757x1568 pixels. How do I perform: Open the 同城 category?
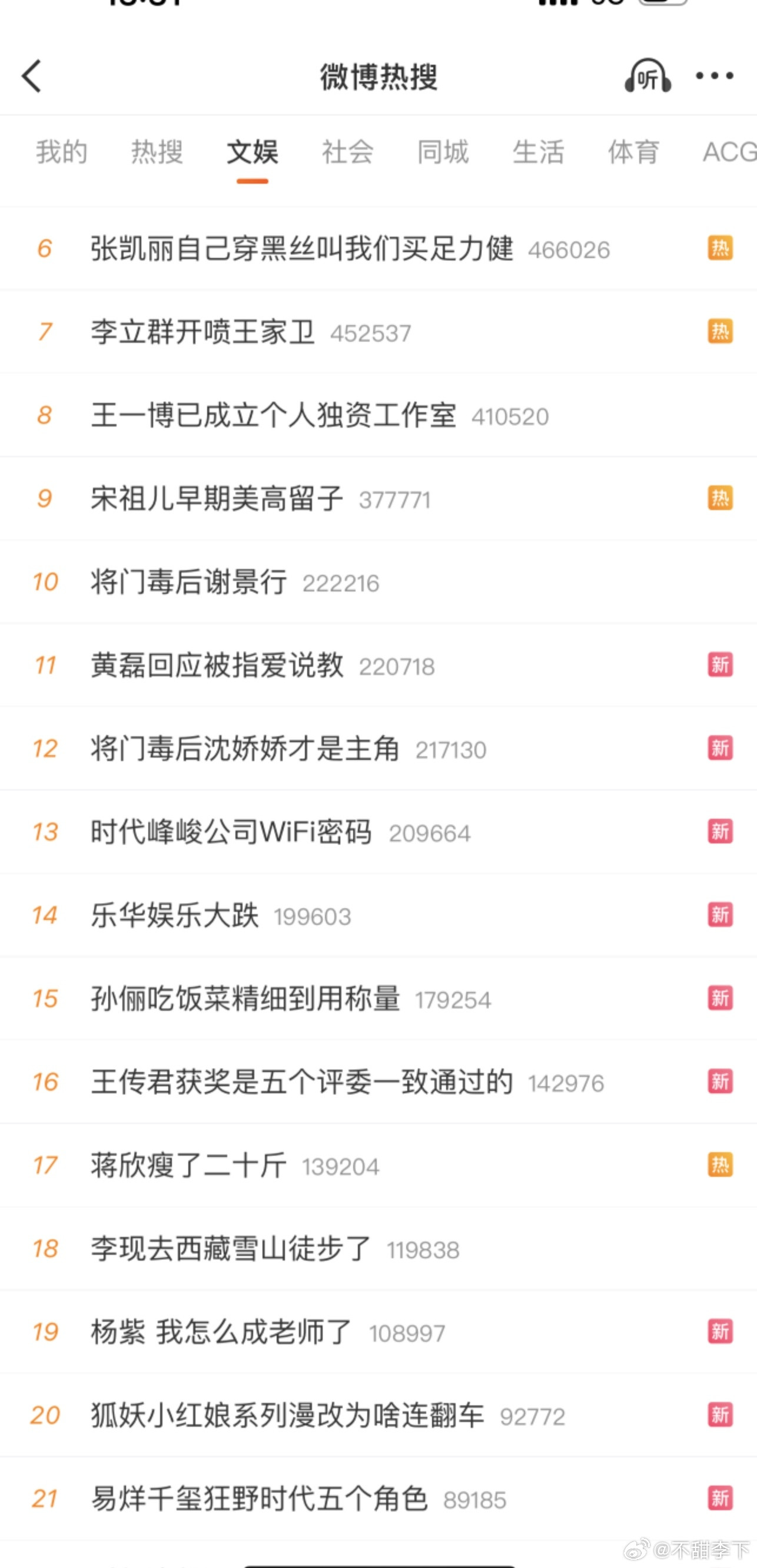click(x=442, y=153)
